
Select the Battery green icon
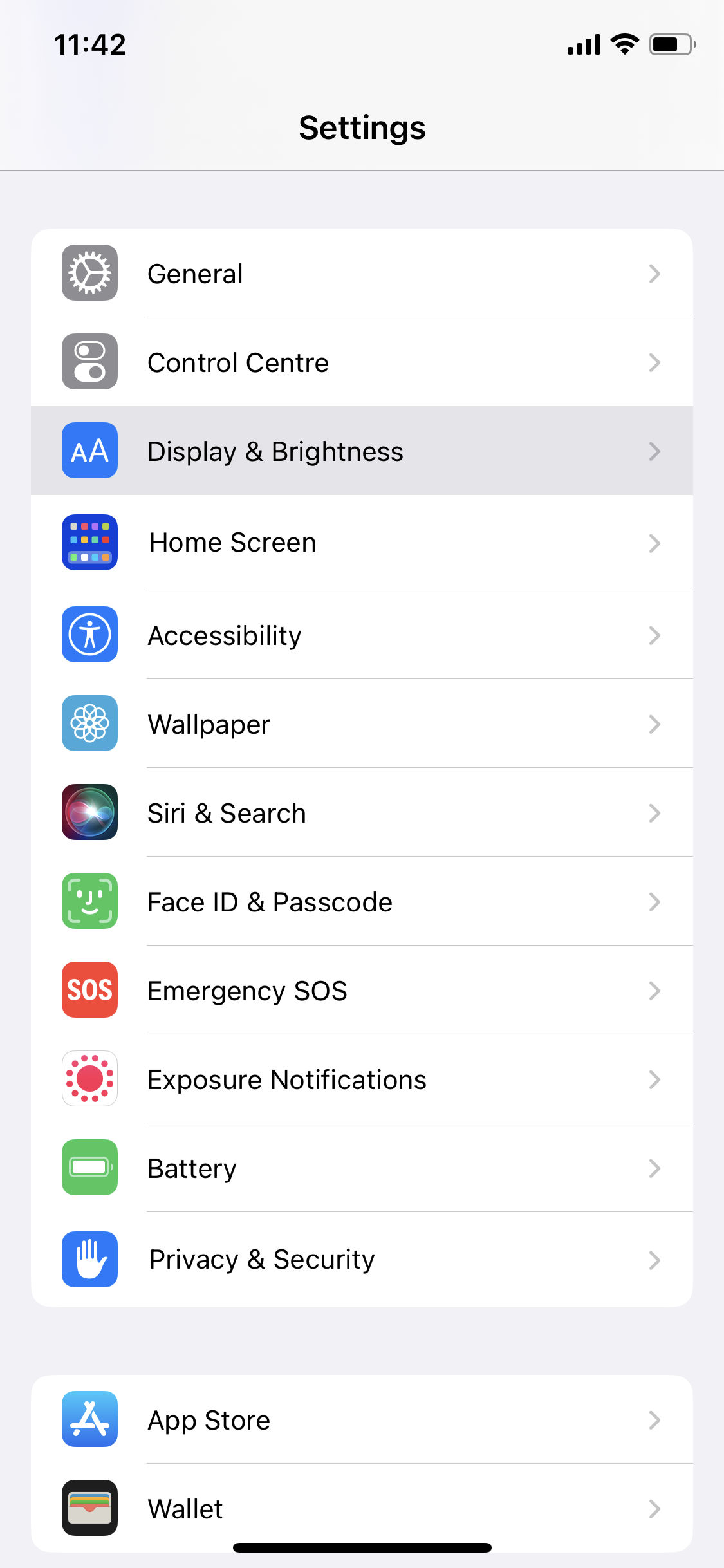point(89,1168)
